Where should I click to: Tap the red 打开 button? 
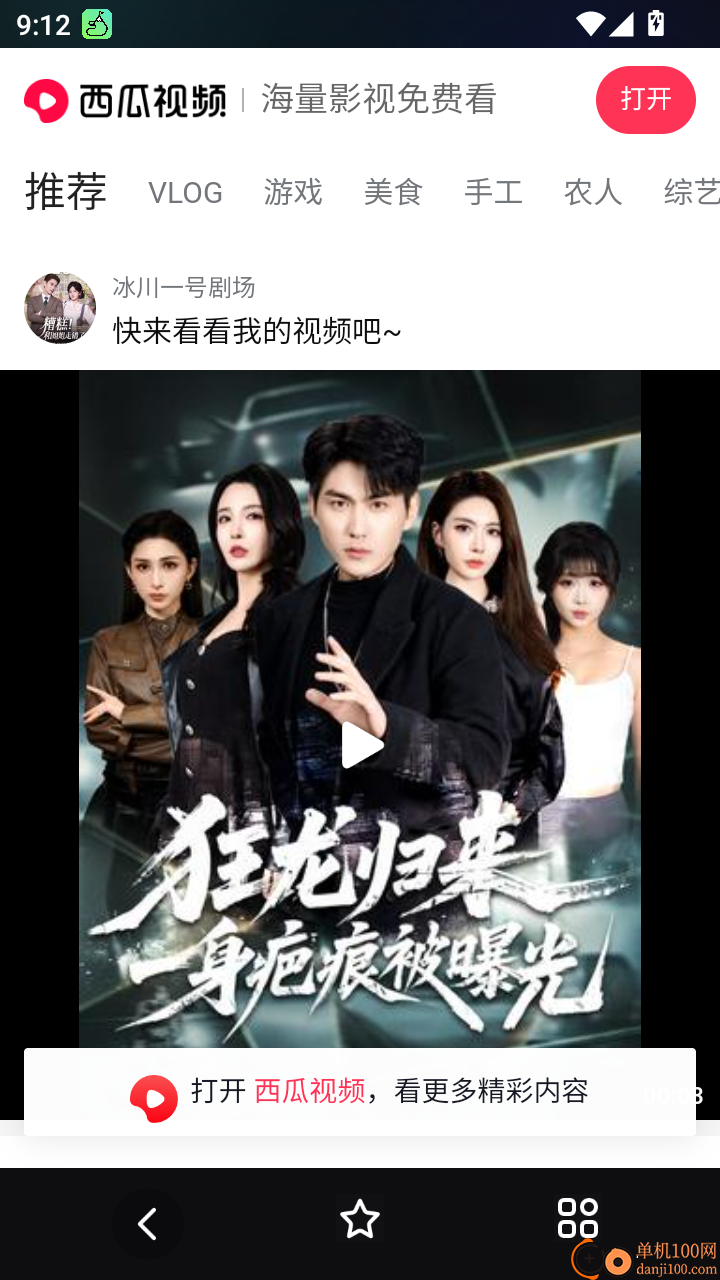[645, 100]
